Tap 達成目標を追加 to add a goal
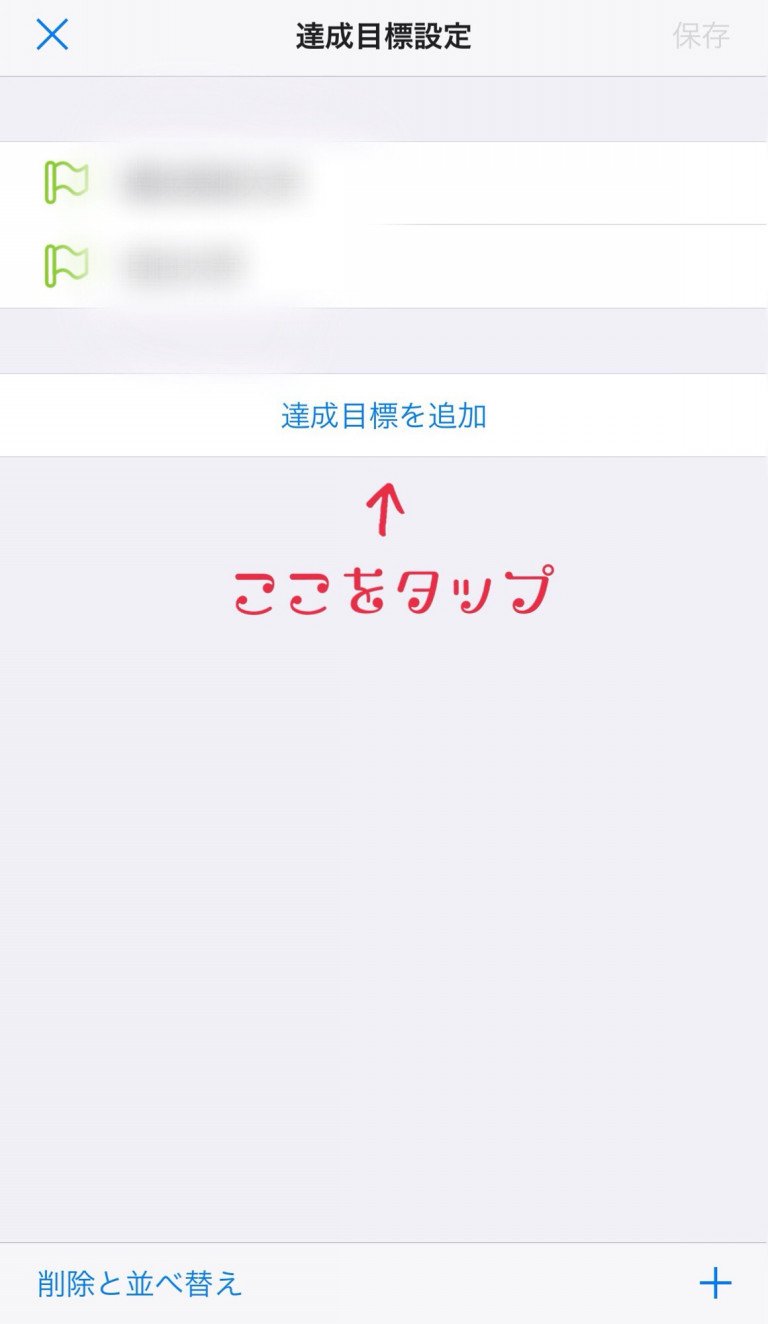The width and height of the screenshot is (768, 1324). tap(384, 416)
